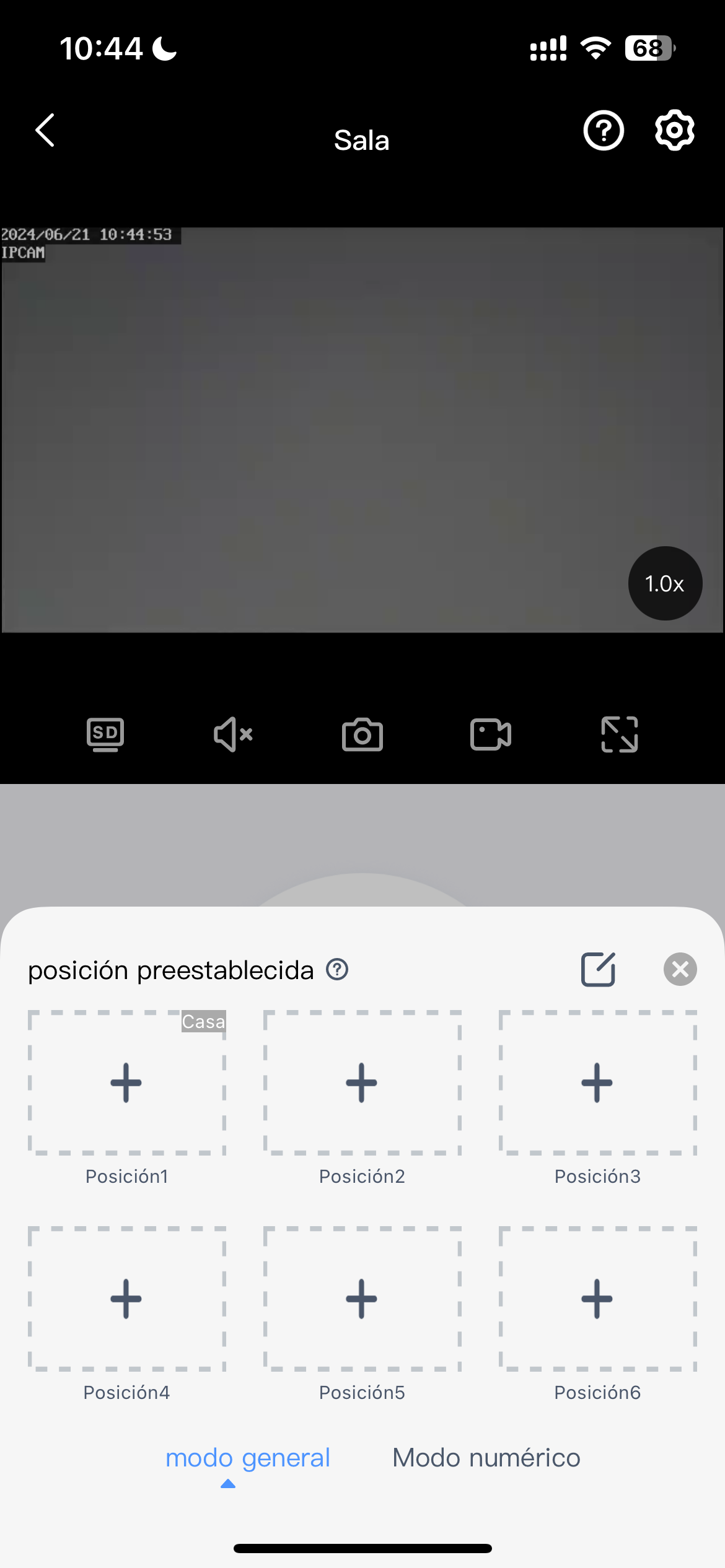The image size is (725, 1568).
Task: Add preset in Posición2 slot
Action: click(x=362, y=1082)
